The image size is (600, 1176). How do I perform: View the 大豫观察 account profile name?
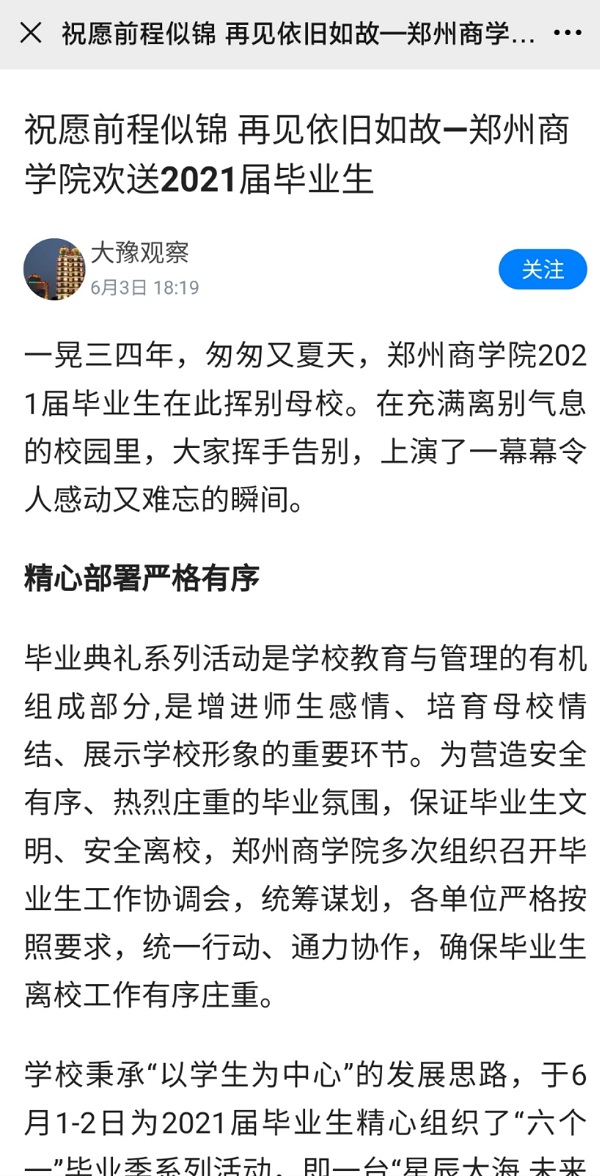[139, 254]
